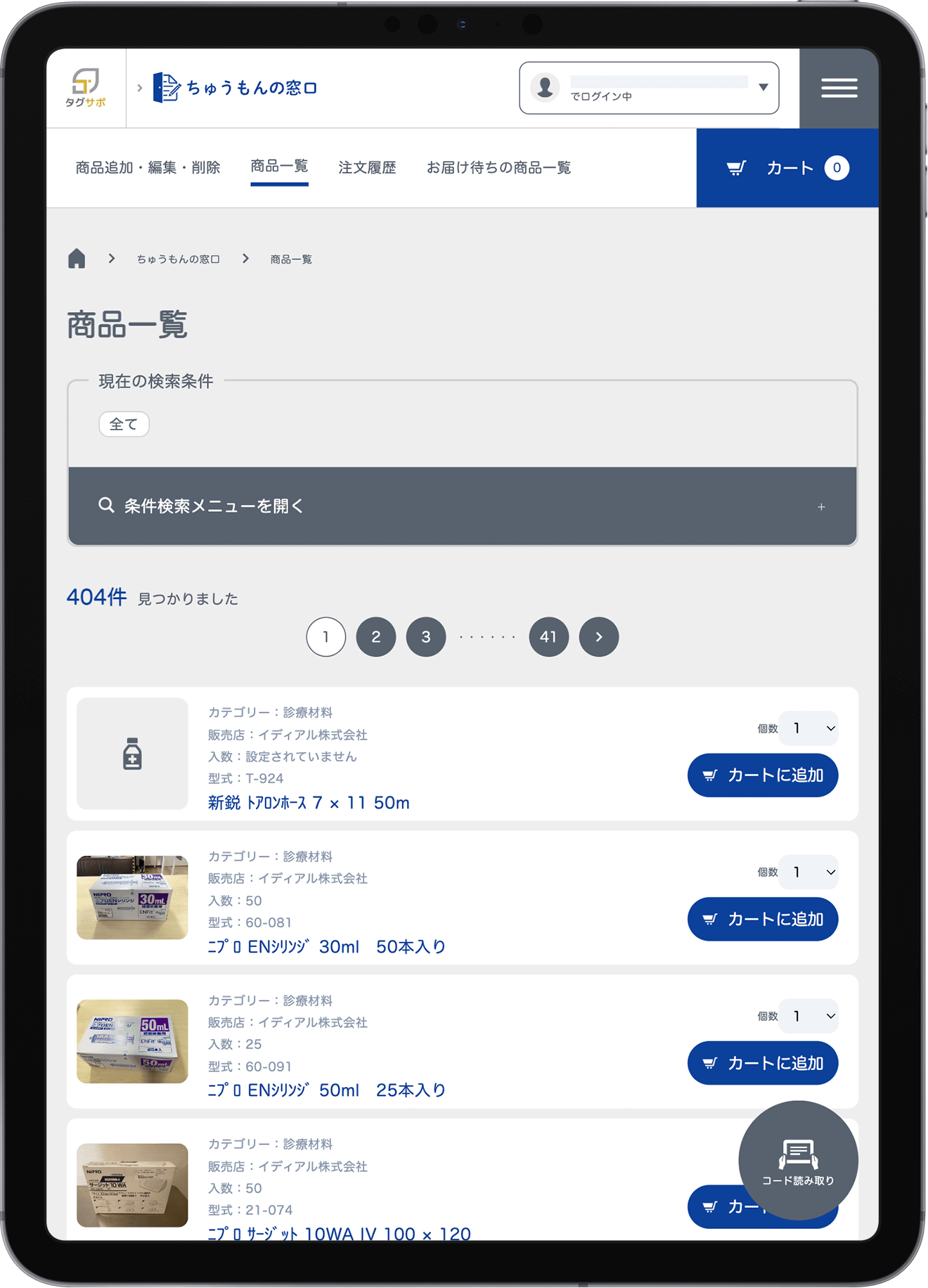
Task: Add 新鋭 トアロンホース 7×11 50m to cart
Action: pyautogui.click(x=762, y=775)
